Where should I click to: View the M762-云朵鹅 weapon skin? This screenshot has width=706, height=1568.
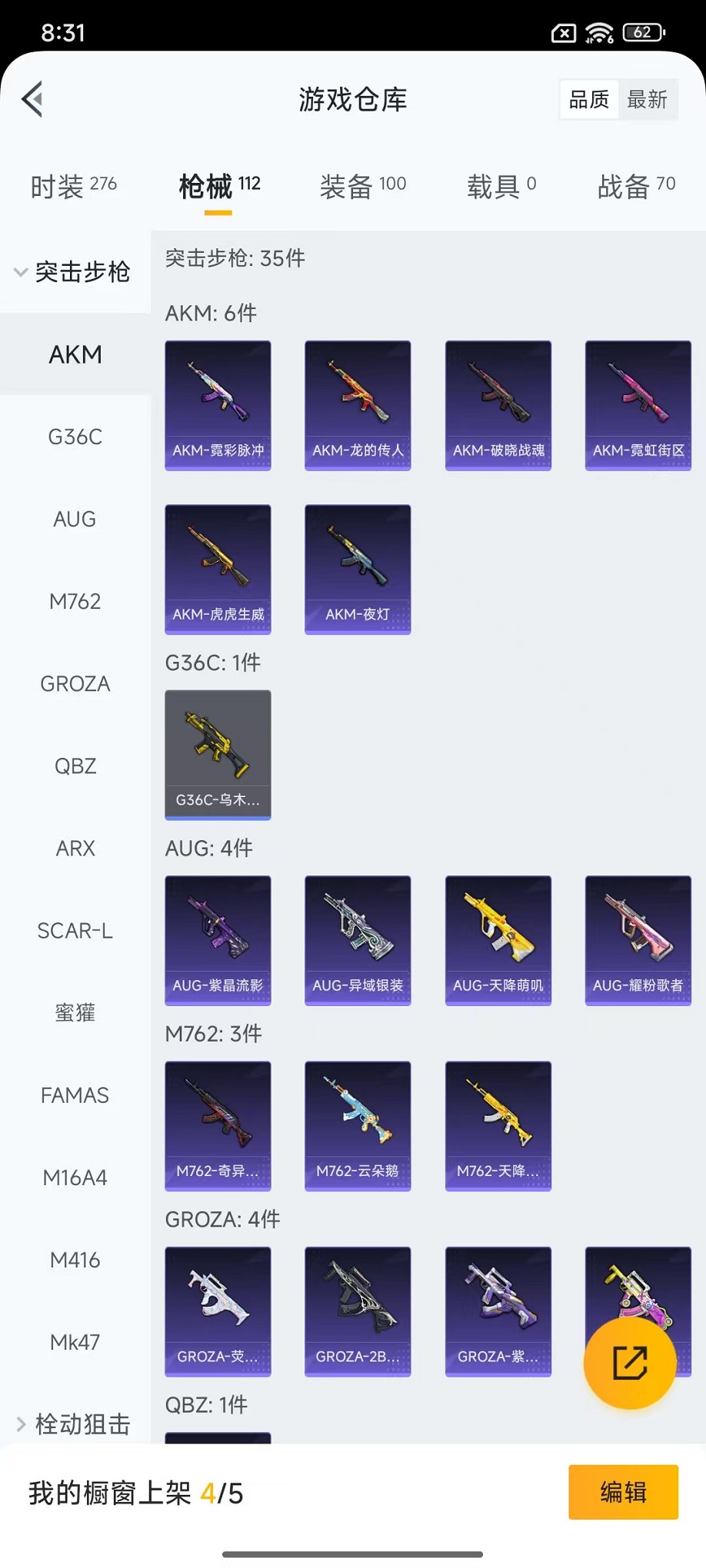pyautogui.click(x=358, y=1126)
